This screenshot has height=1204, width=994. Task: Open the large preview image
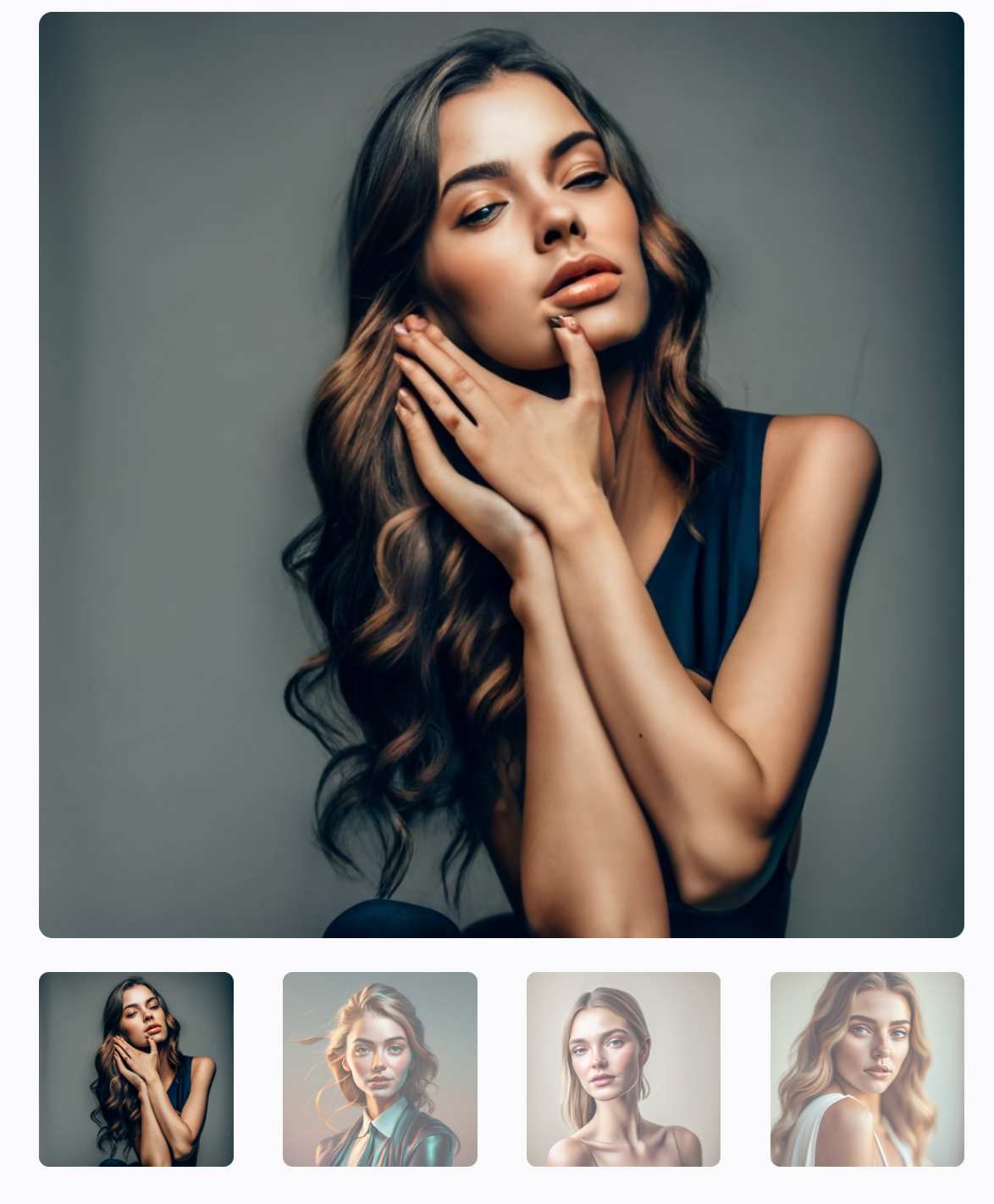(x=501, y=474)
